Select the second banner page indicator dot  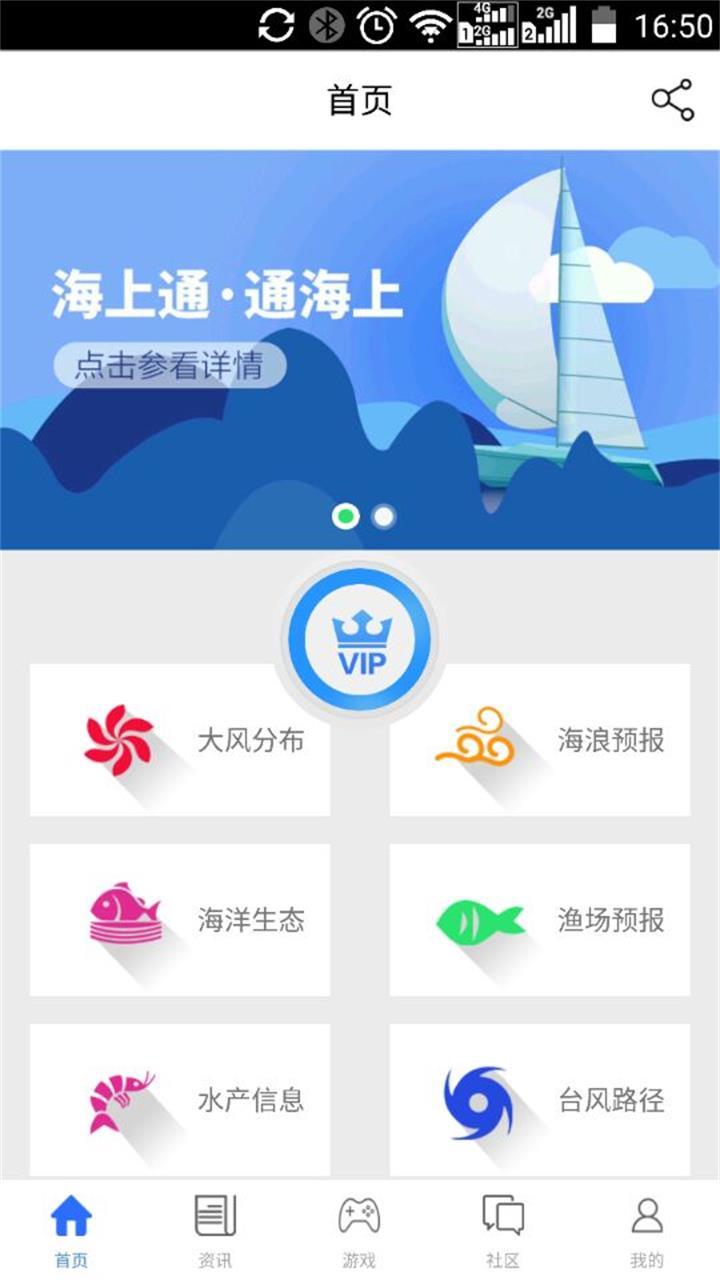click(x=383, y=517)
